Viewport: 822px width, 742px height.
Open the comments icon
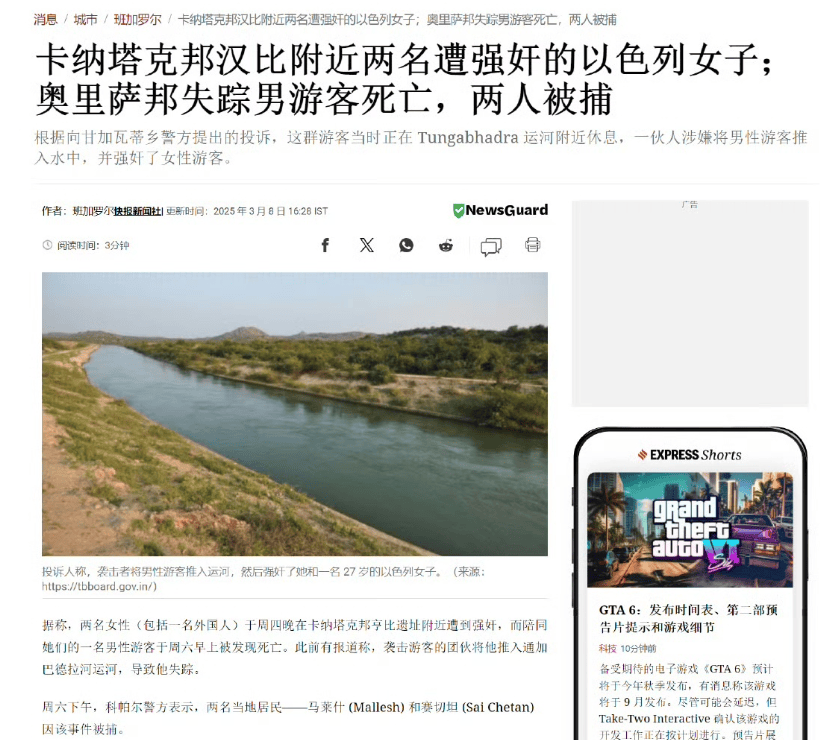tap(491, 246)
